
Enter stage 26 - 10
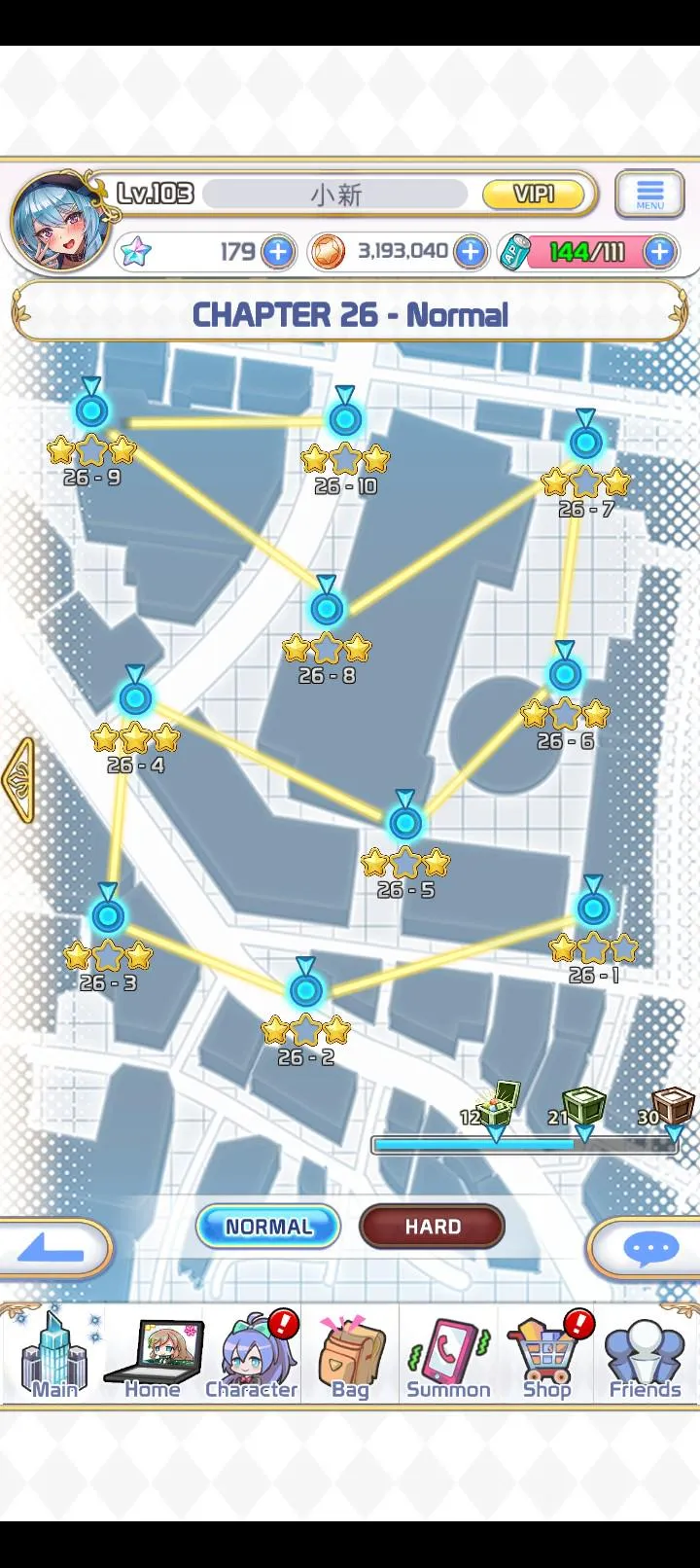point(345,419)
